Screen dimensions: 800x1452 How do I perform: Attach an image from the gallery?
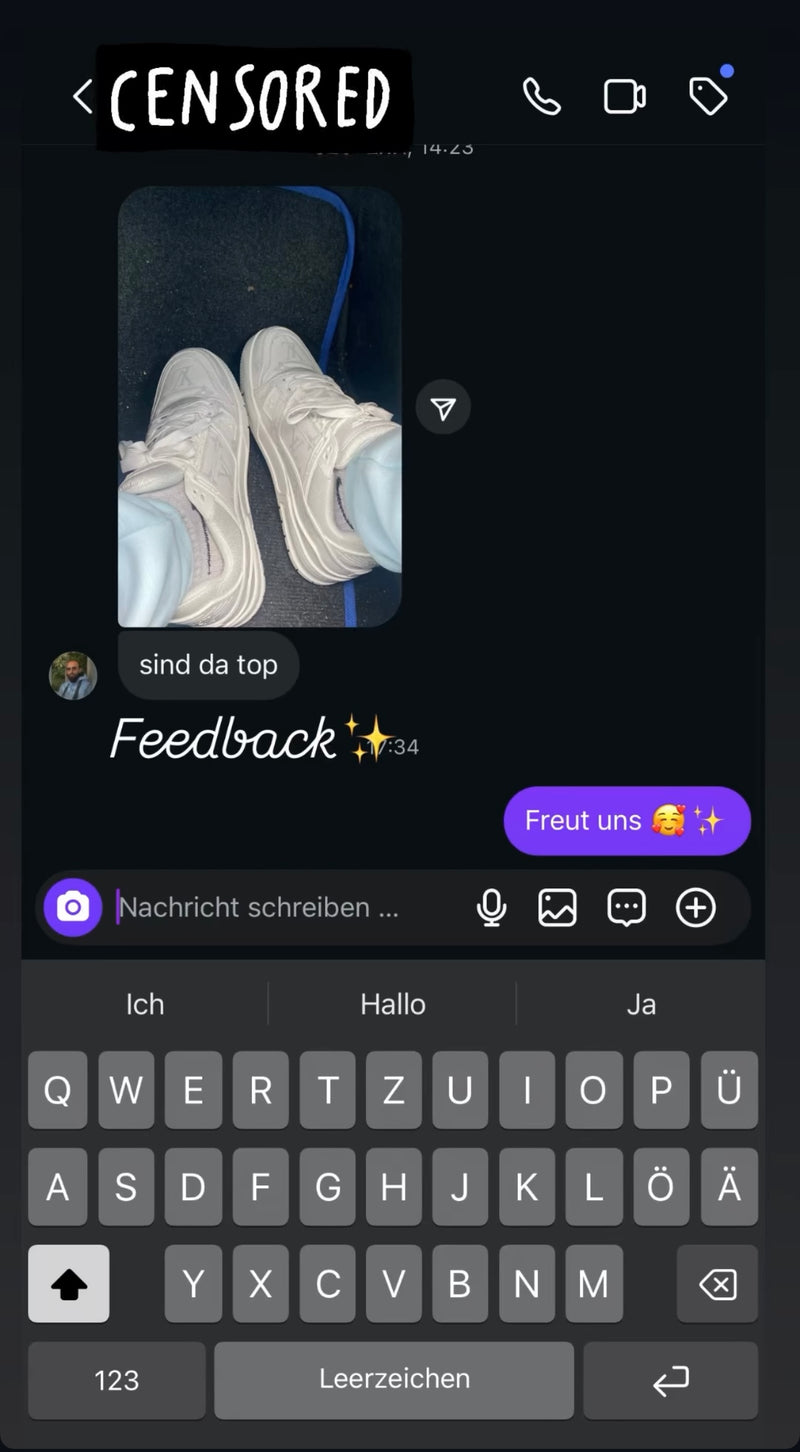[x=557, y=908]
